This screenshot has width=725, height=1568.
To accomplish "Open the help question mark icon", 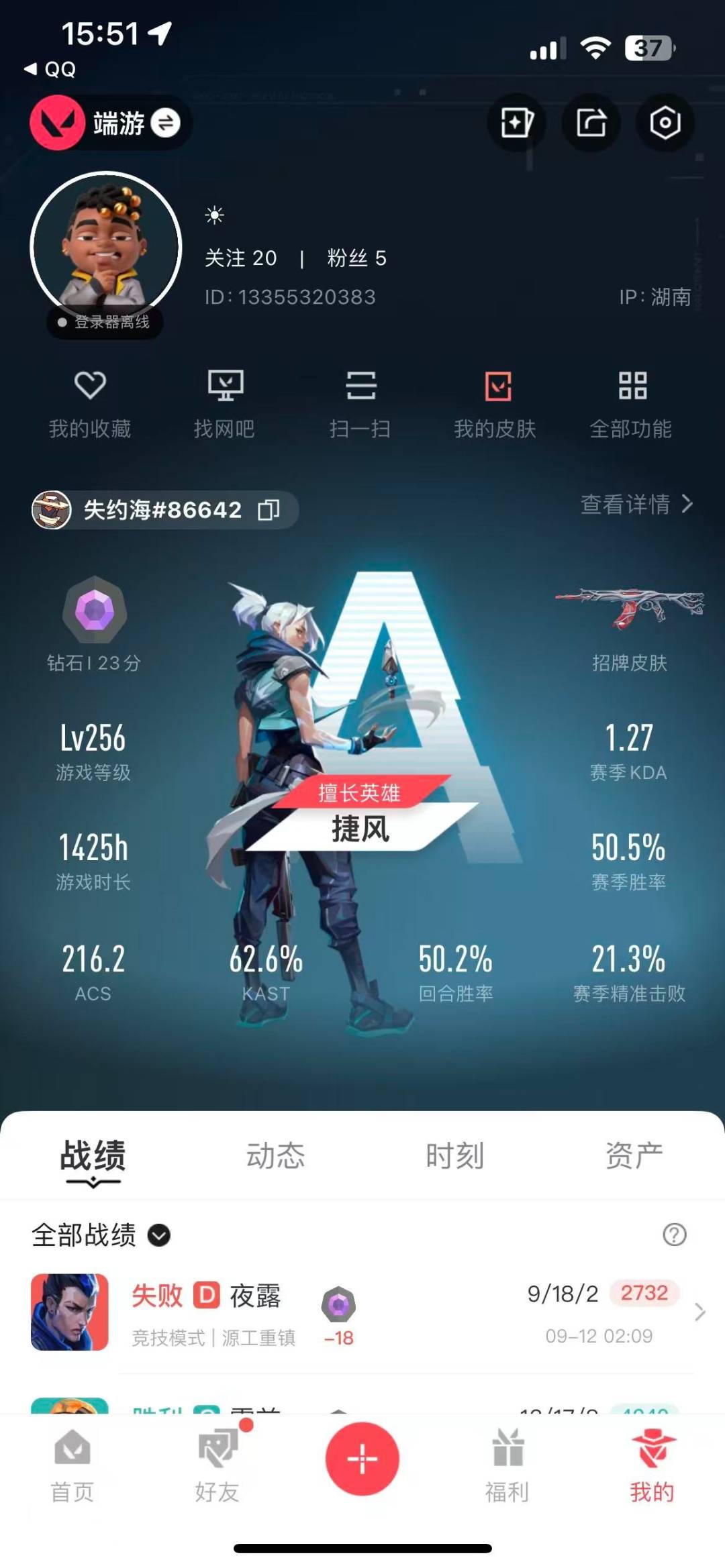I will (674, 1235).
